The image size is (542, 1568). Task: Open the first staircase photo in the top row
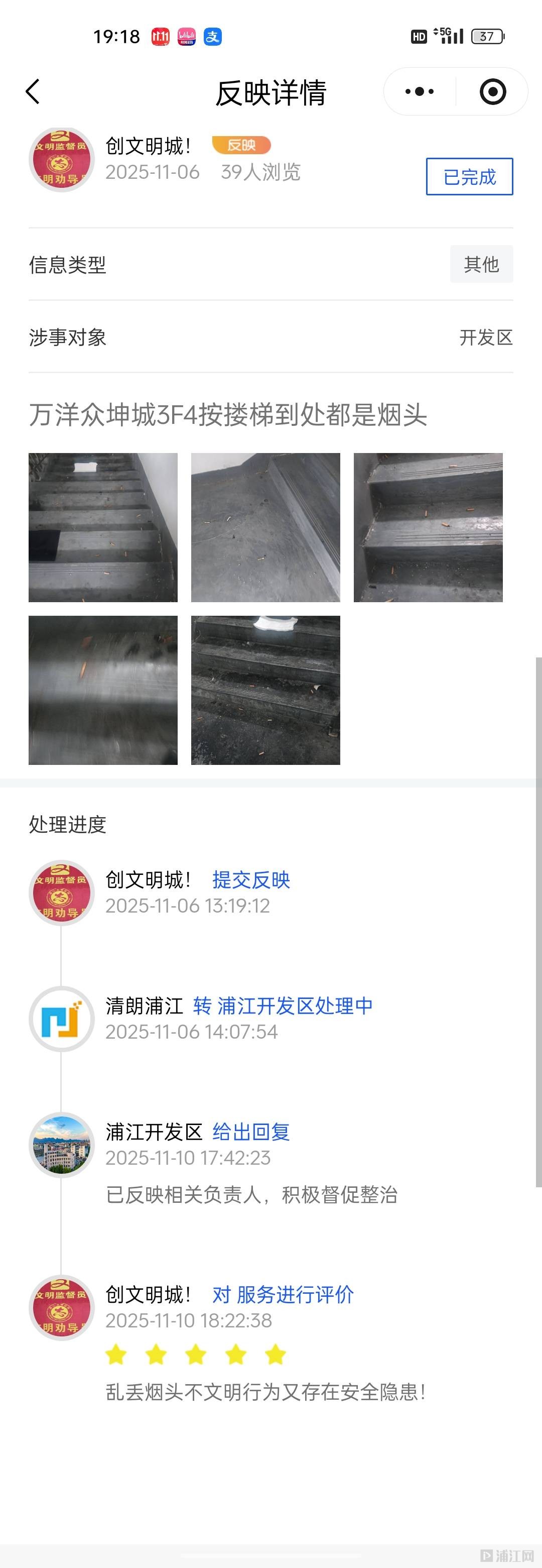tap(103, 527)
